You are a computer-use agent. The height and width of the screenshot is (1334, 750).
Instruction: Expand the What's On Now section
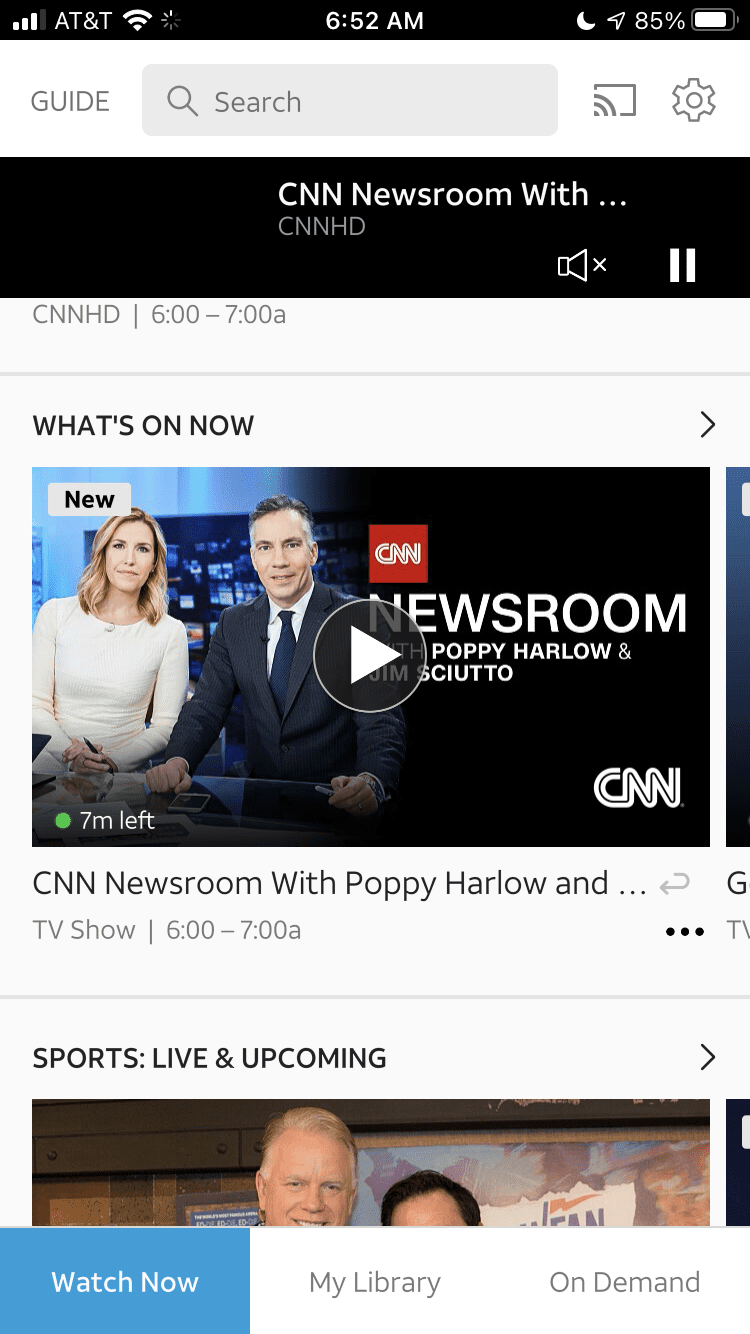pos(707,425)
